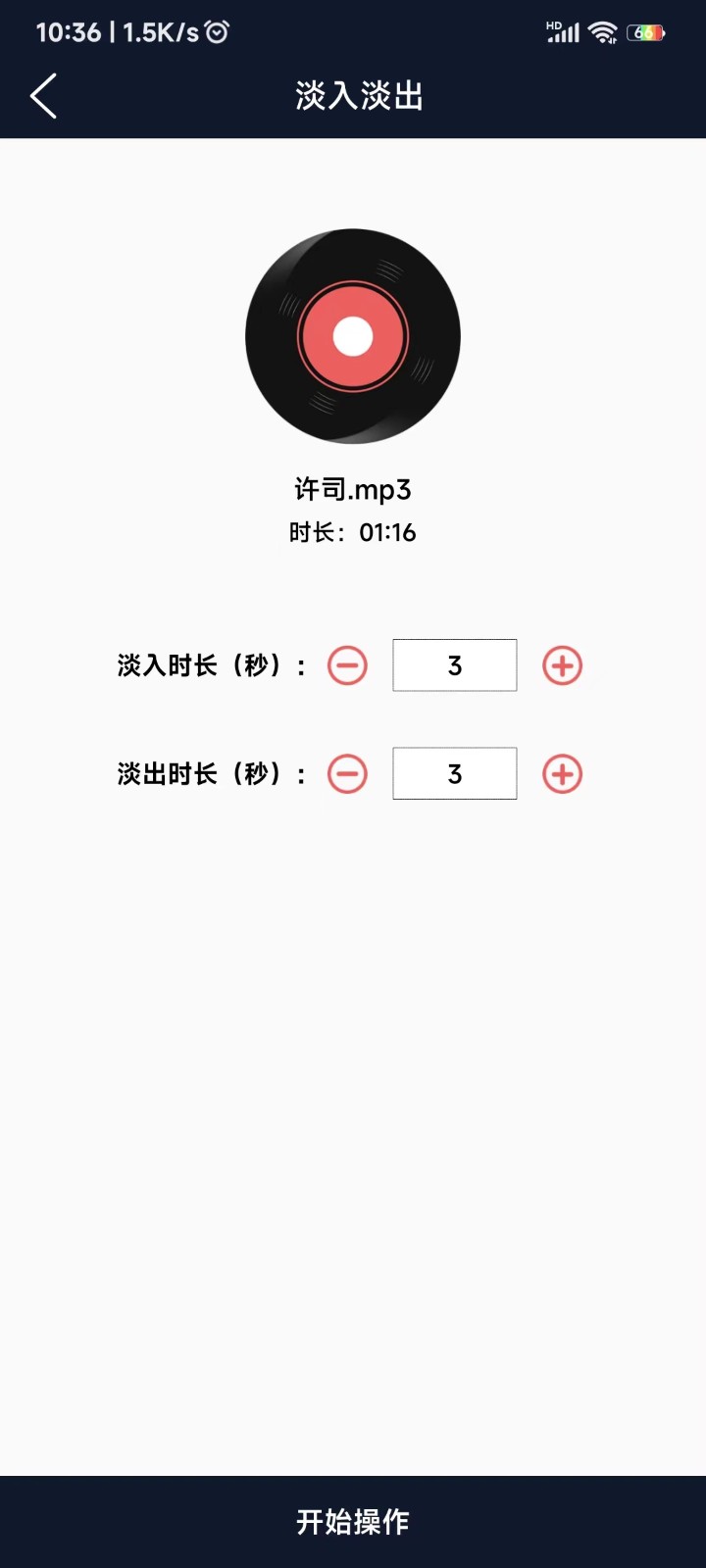Select the fade-out duration input field
This screenshot has height=1568, width=706.
(x=454, y=773)
